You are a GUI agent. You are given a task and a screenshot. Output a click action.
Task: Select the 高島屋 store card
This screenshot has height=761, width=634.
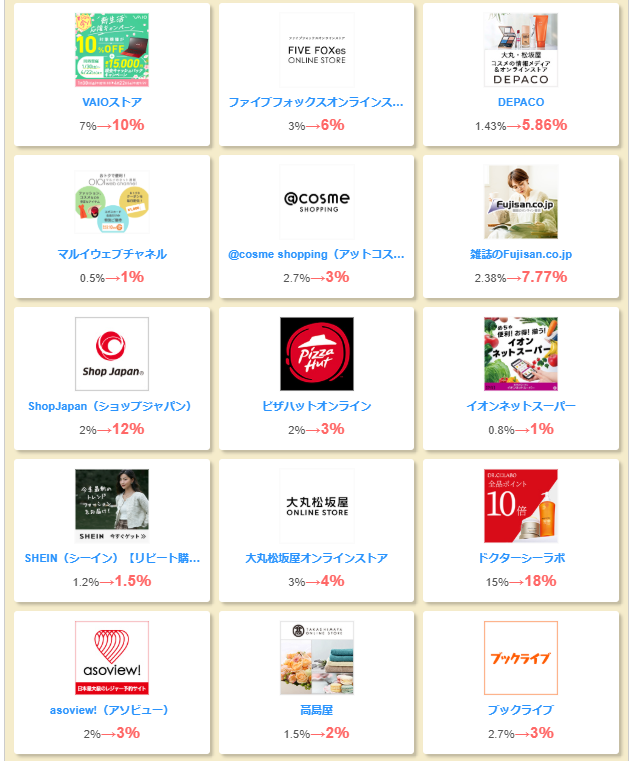pos(316,710)
